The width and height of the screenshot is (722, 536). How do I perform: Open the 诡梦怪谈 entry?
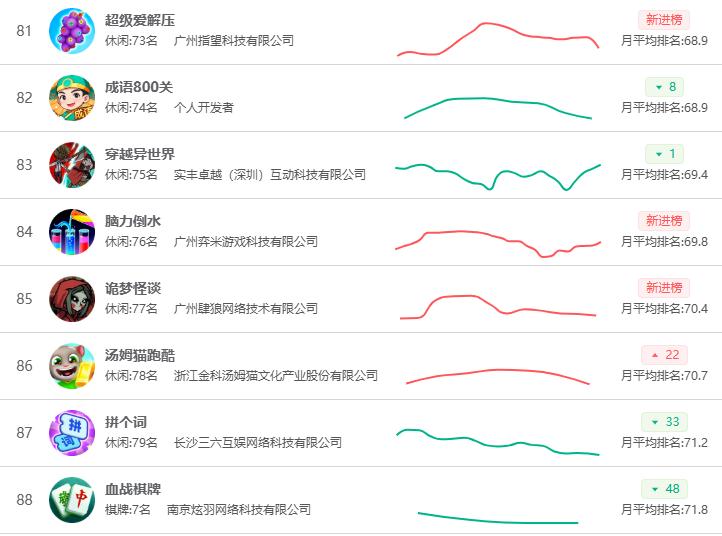361,299
